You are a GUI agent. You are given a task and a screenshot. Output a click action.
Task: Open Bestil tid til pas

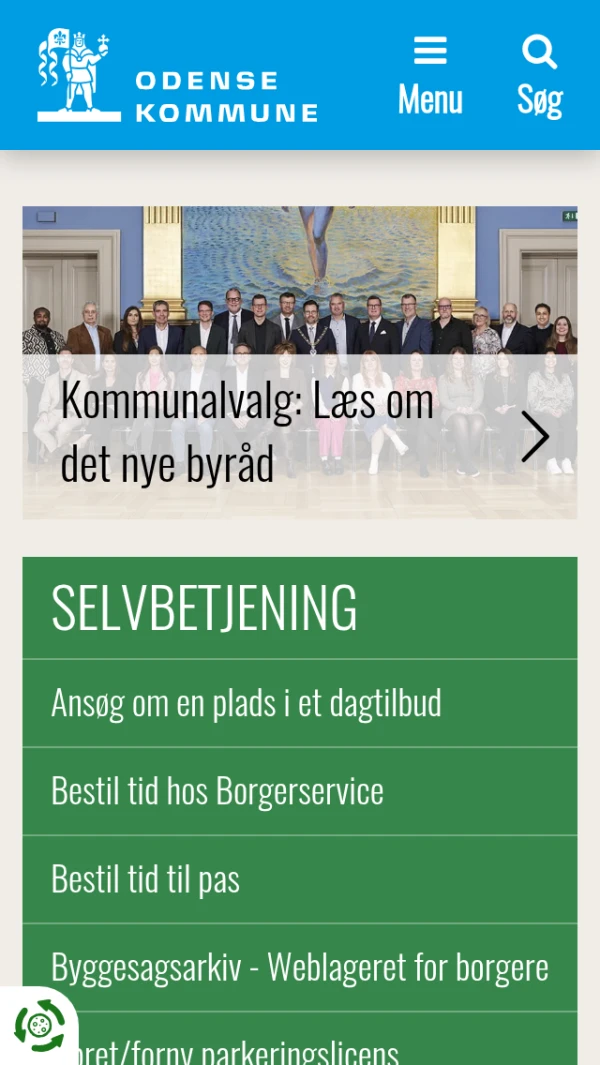click(145, 879)
